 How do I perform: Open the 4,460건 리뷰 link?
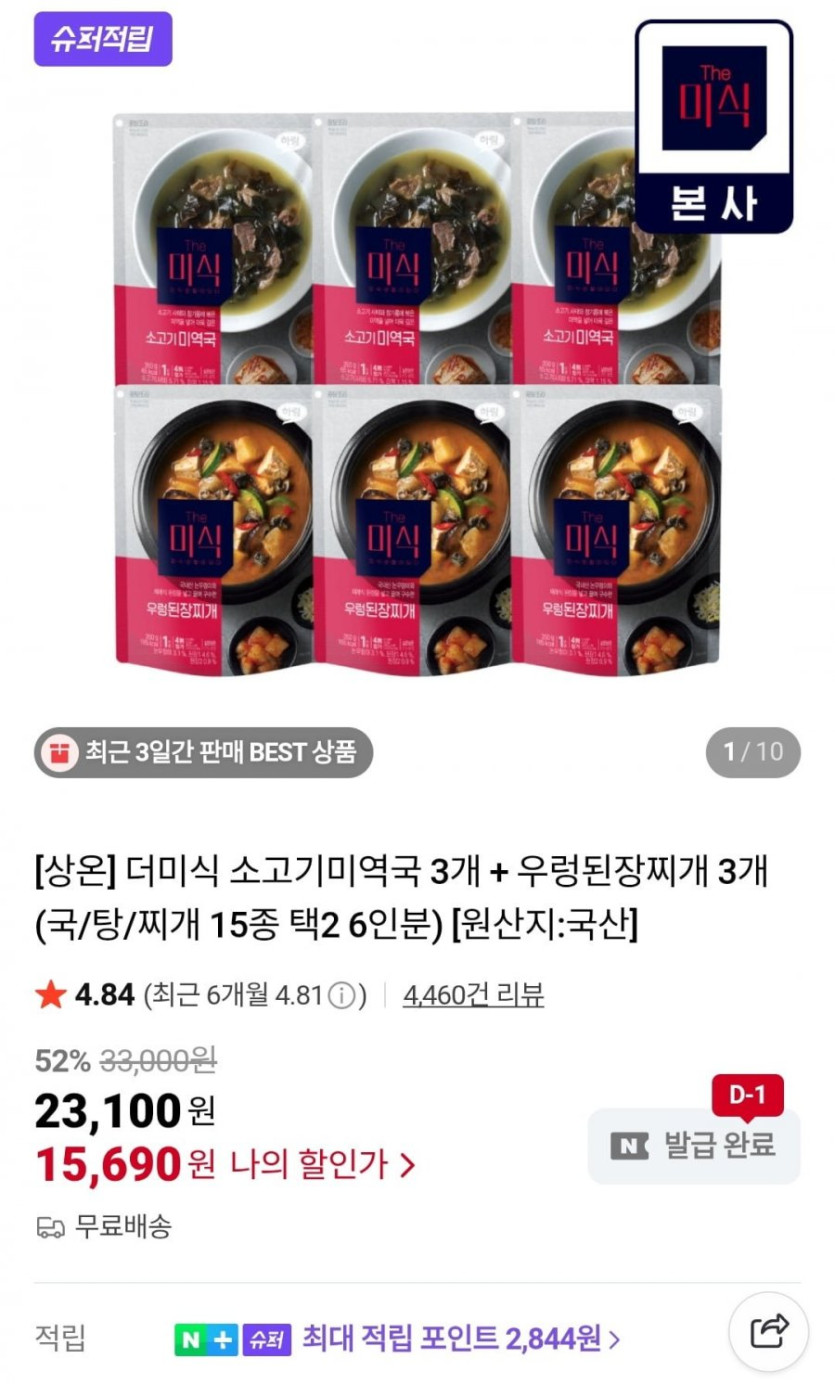474,995
